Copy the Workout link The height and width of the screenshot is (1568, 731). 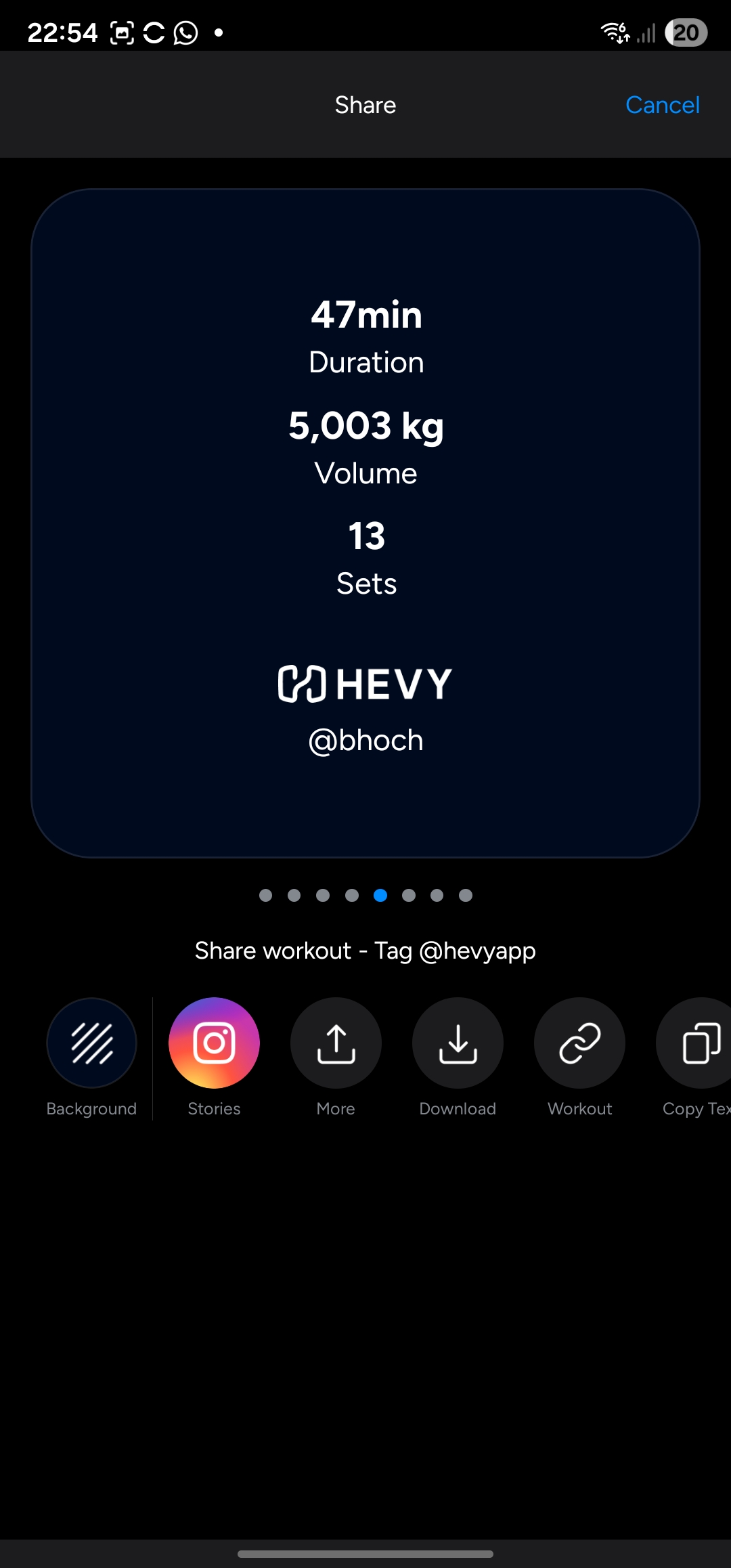point(579,1043)
